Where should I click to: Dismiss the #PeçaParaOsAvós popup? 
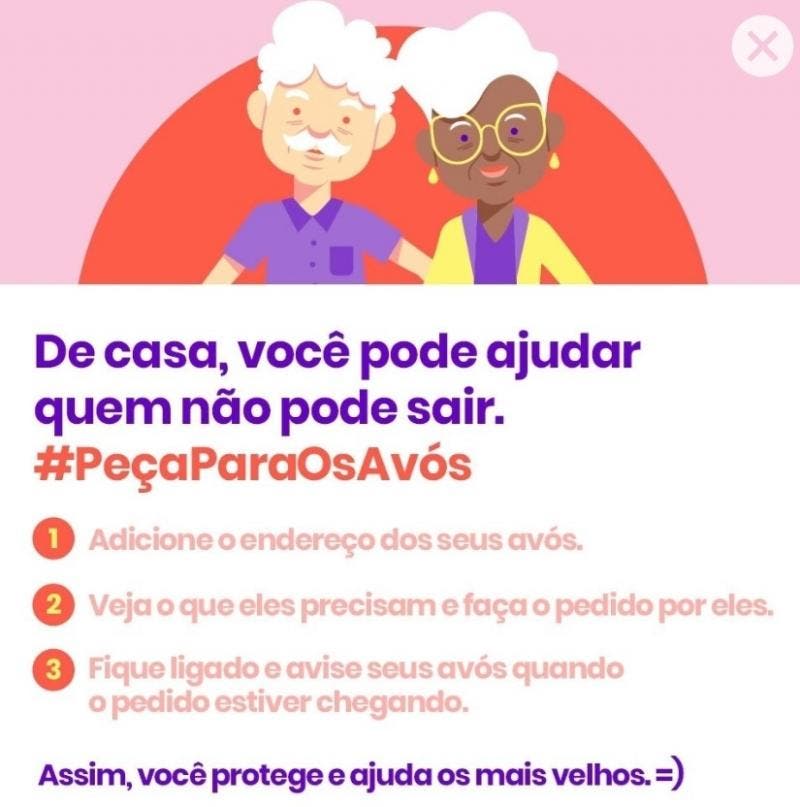coord(762,47)
